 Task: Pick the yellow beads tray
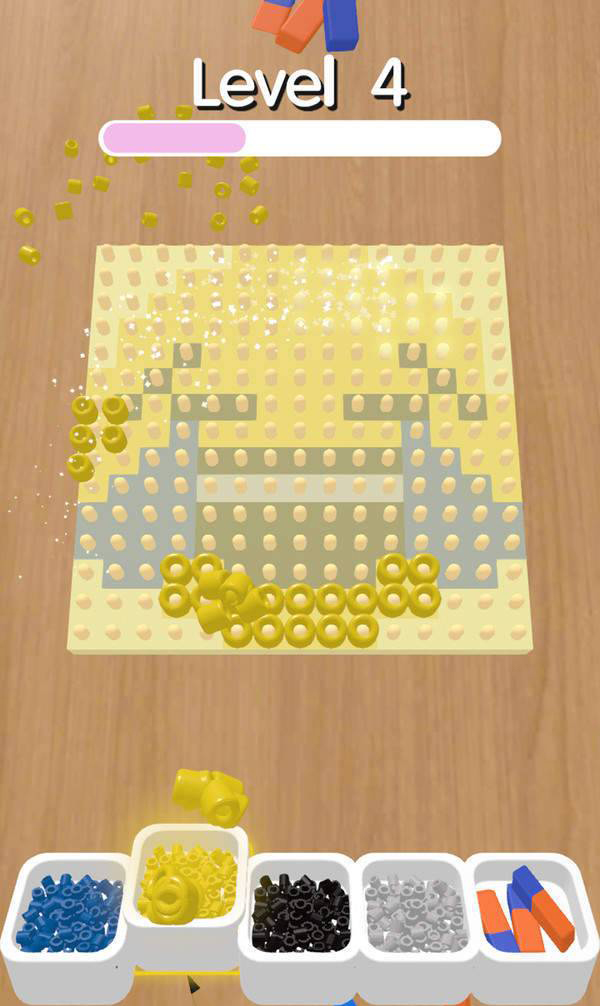click(x=190, y=885)
